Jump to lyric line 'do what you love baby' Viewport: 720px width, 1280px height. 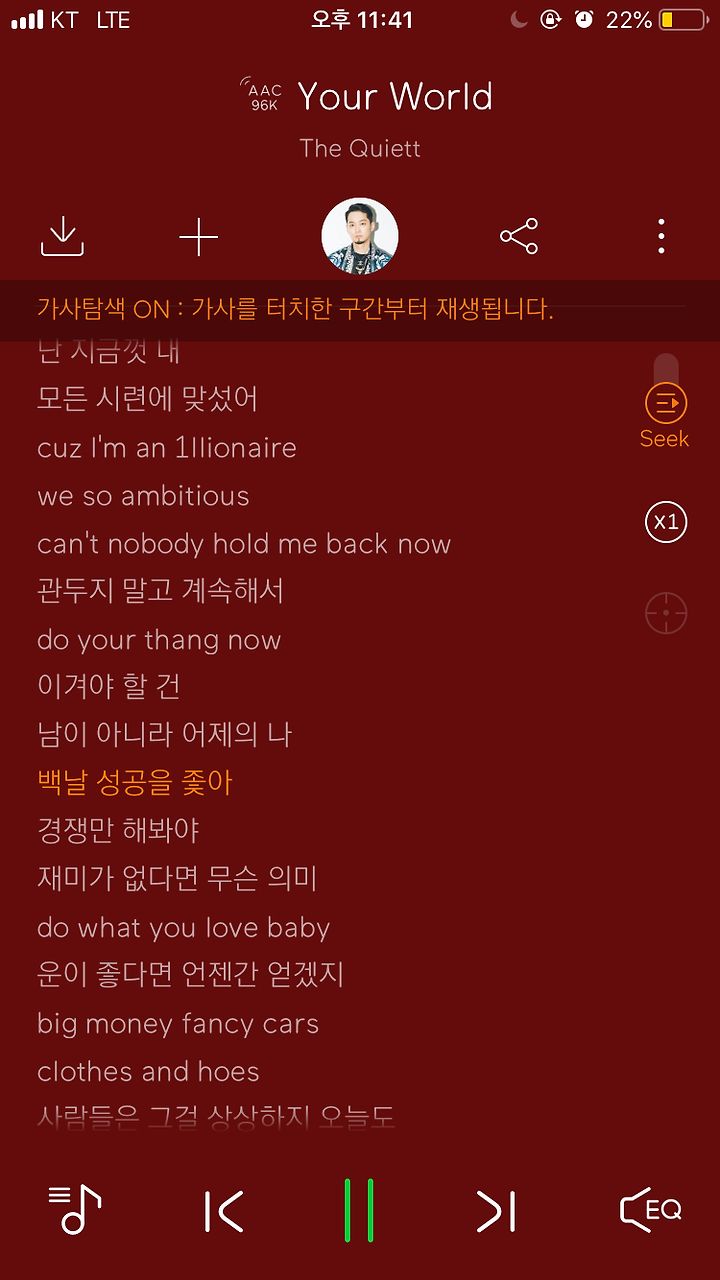(x=184, y=928)
